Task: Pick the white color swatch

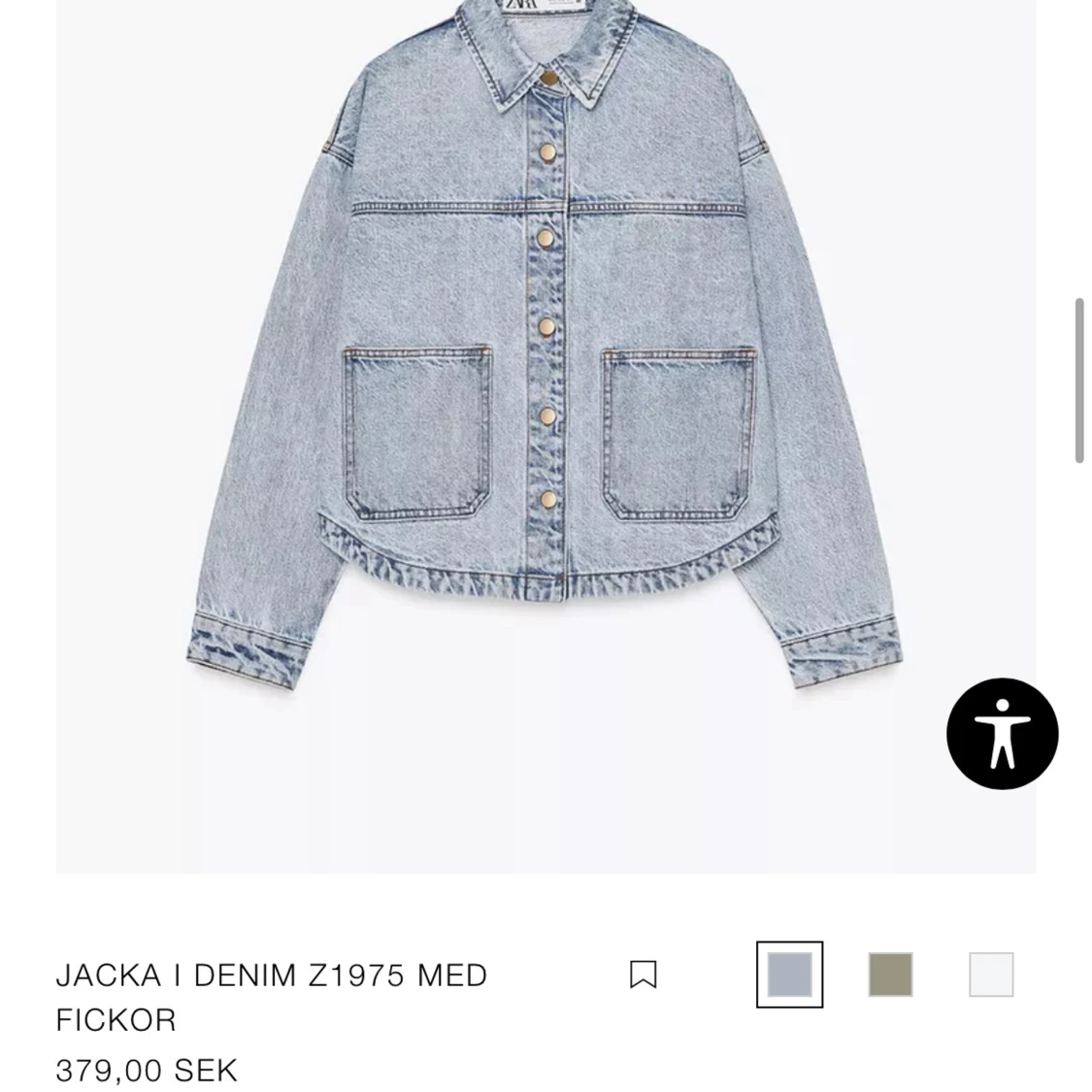Action: [991, 975]
